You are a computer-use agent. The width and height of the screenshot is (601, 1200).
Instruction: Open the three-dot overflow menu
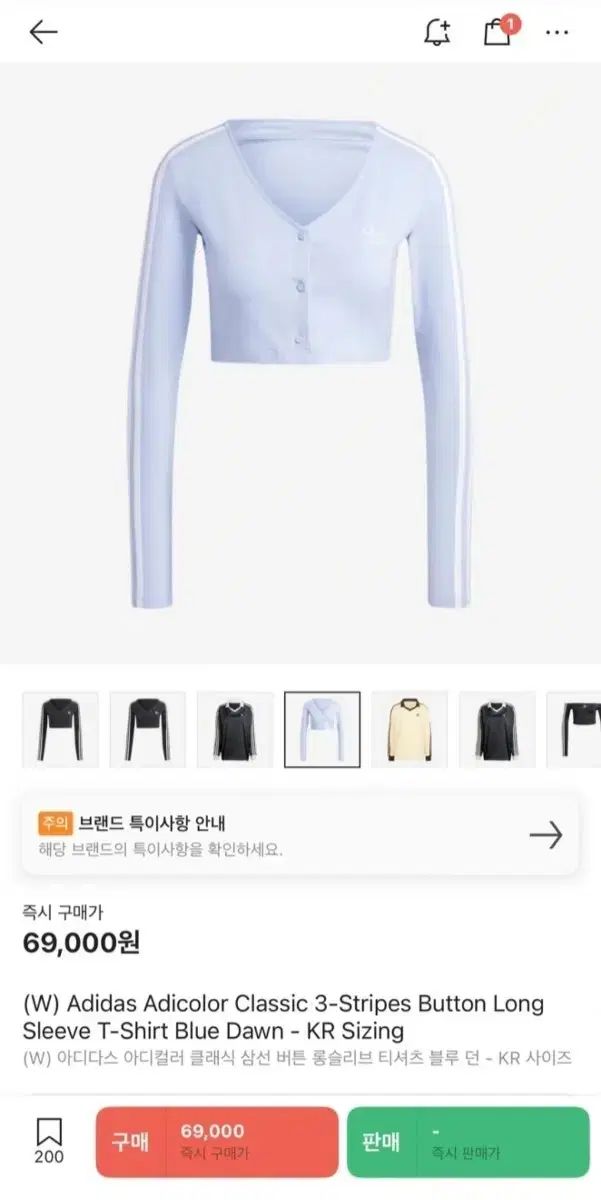(556, 32)
